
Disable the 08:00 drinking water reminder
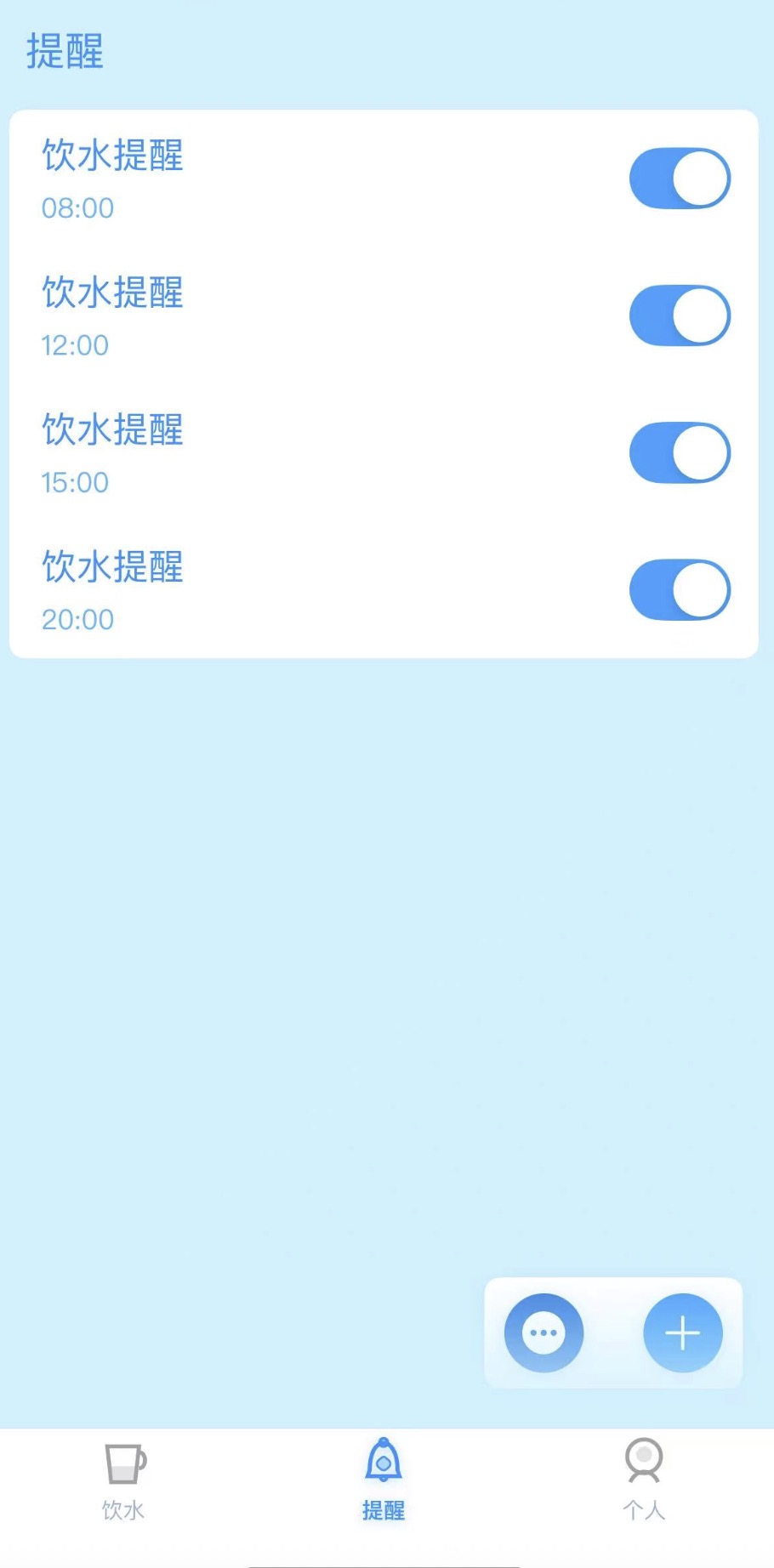(x=679, y=177)
